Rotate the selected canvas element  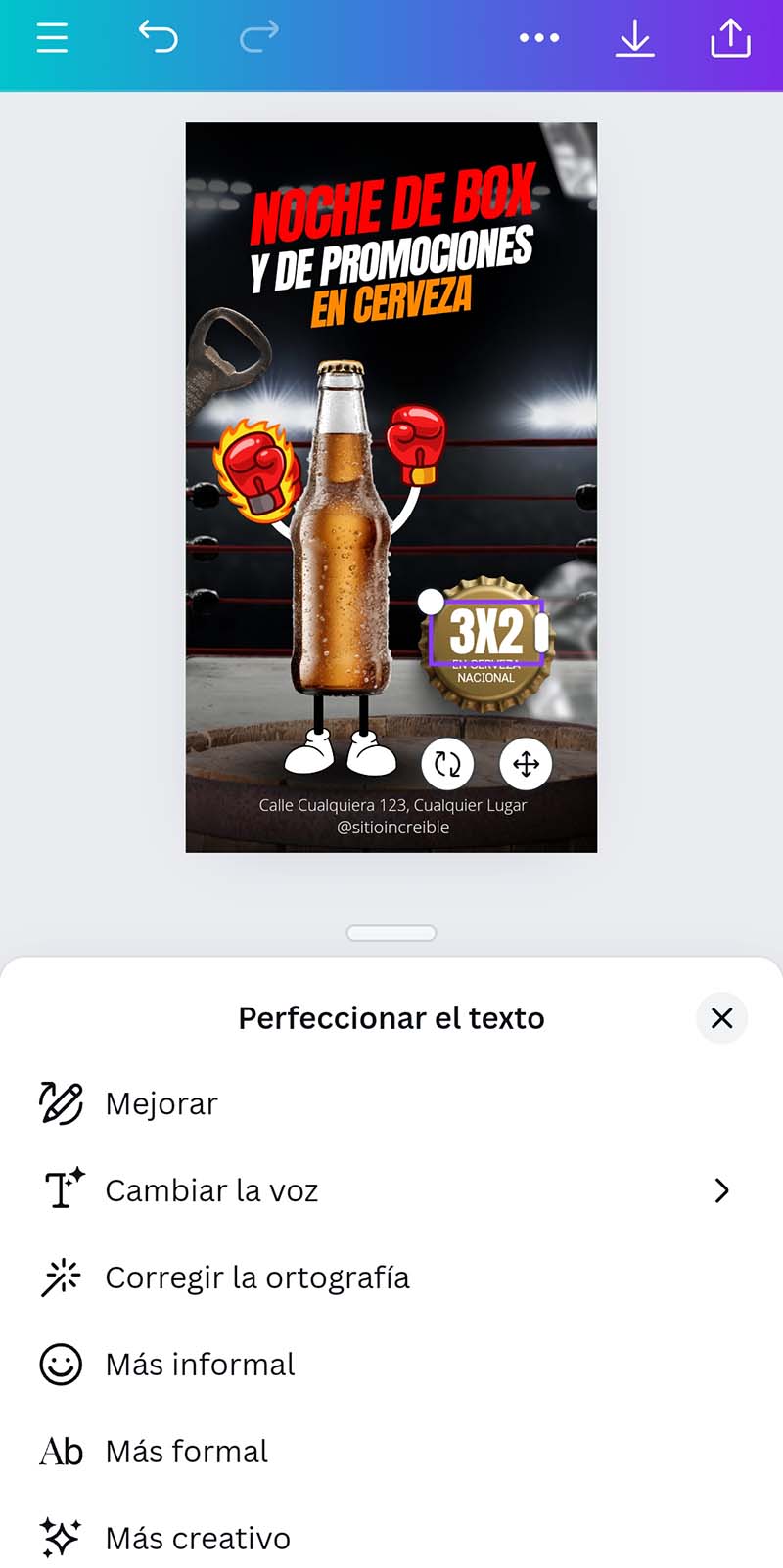(x=448, y=765)
